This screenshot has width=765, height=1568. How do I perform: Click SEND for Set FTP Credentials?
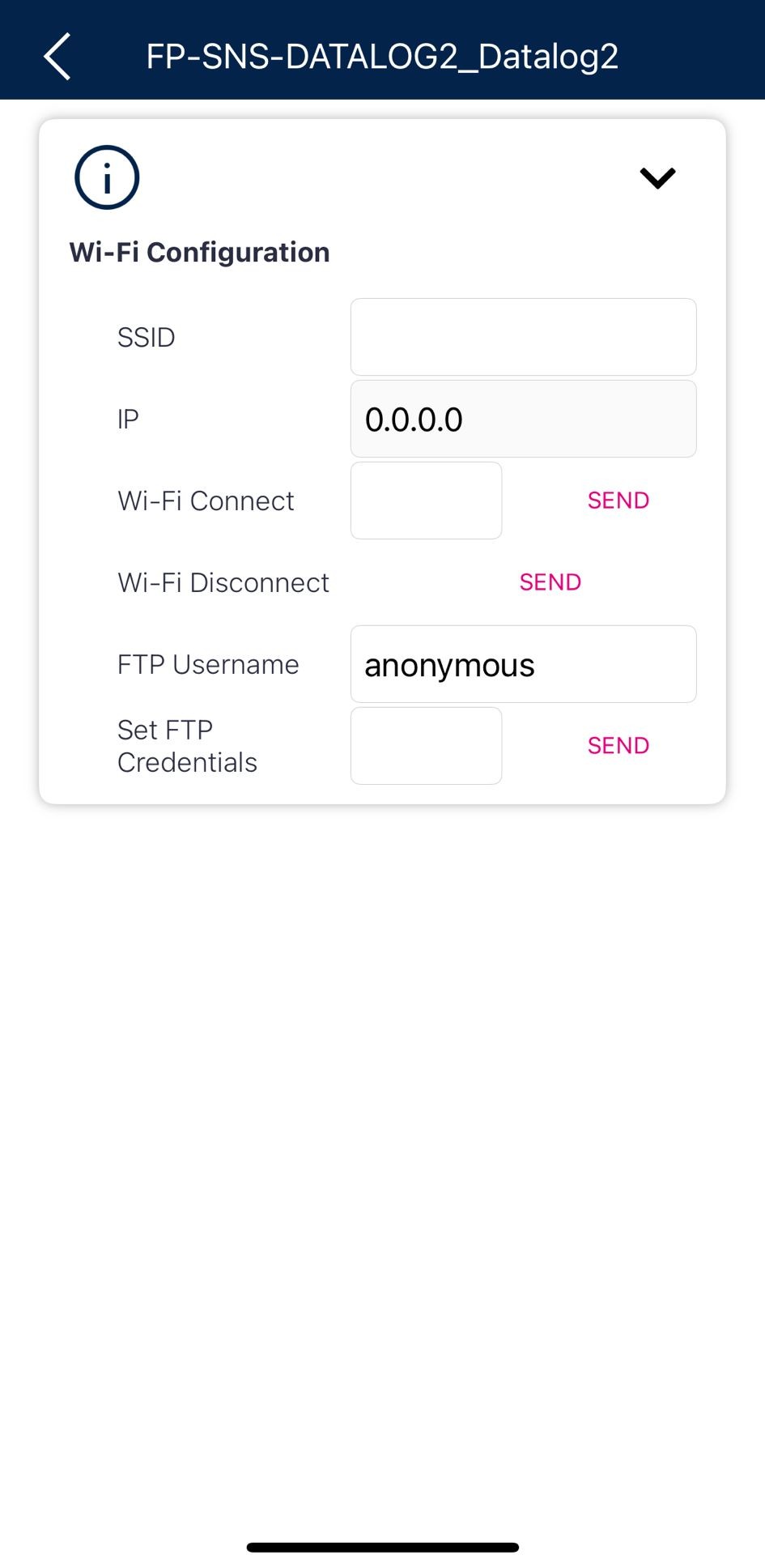(618, 745)
